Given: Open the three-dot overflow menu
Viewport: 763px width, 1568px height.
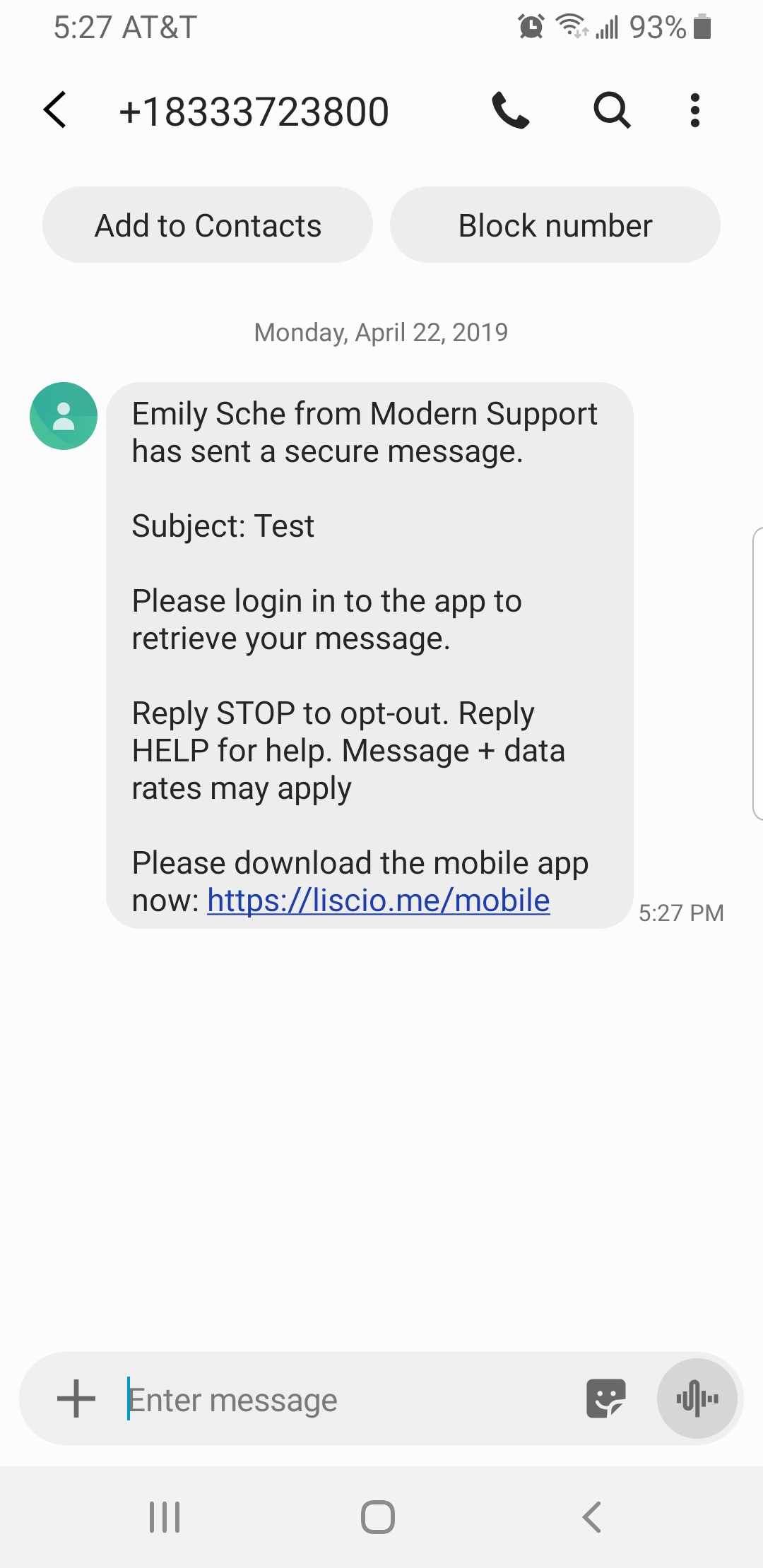Looking at the screenshot, I should [695, 110].
